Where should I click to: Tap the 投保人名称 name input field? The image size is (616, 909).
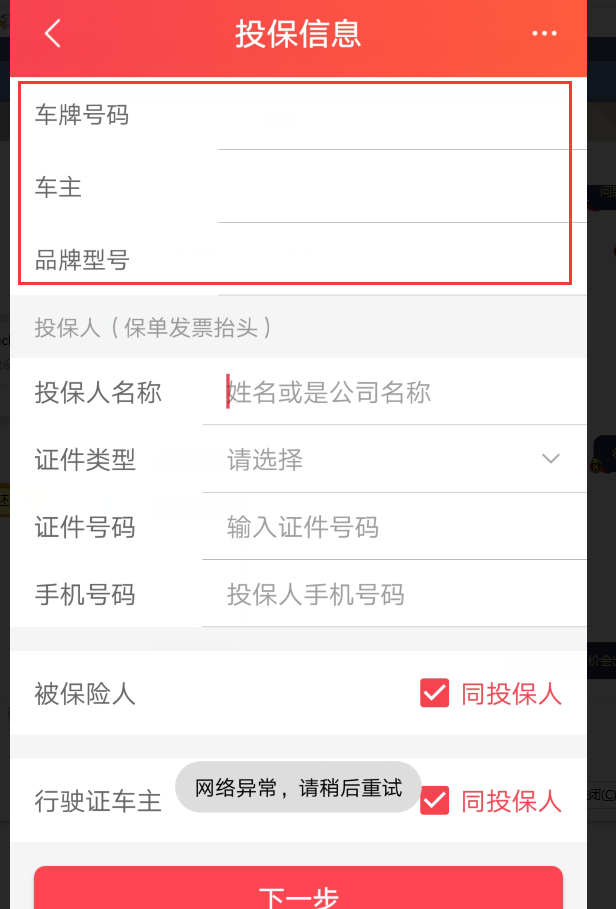(400, 392)
